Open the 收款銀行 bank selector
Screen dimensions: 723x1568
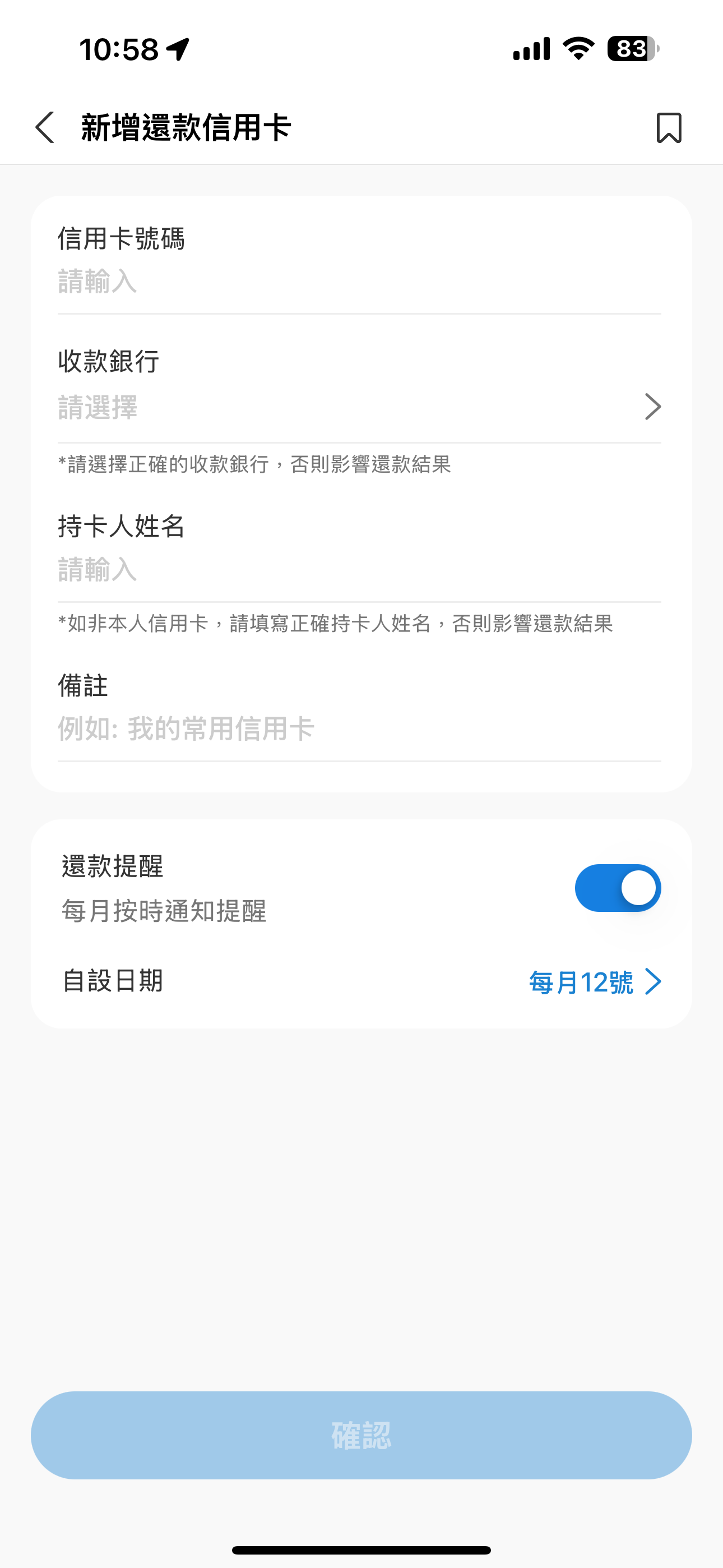tap(359, 407)
